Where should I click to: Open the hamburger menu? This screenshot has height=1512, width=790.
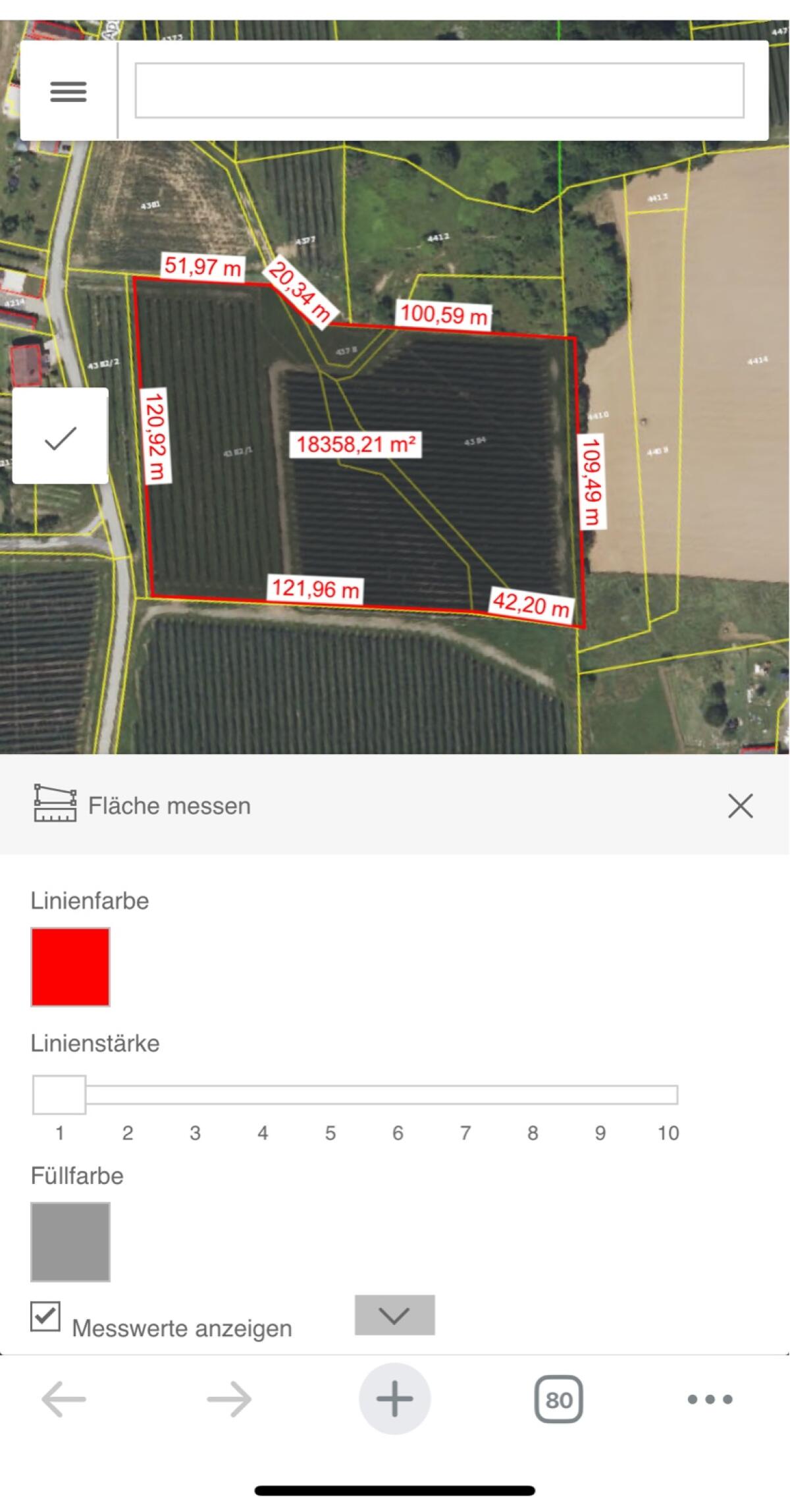69,92
